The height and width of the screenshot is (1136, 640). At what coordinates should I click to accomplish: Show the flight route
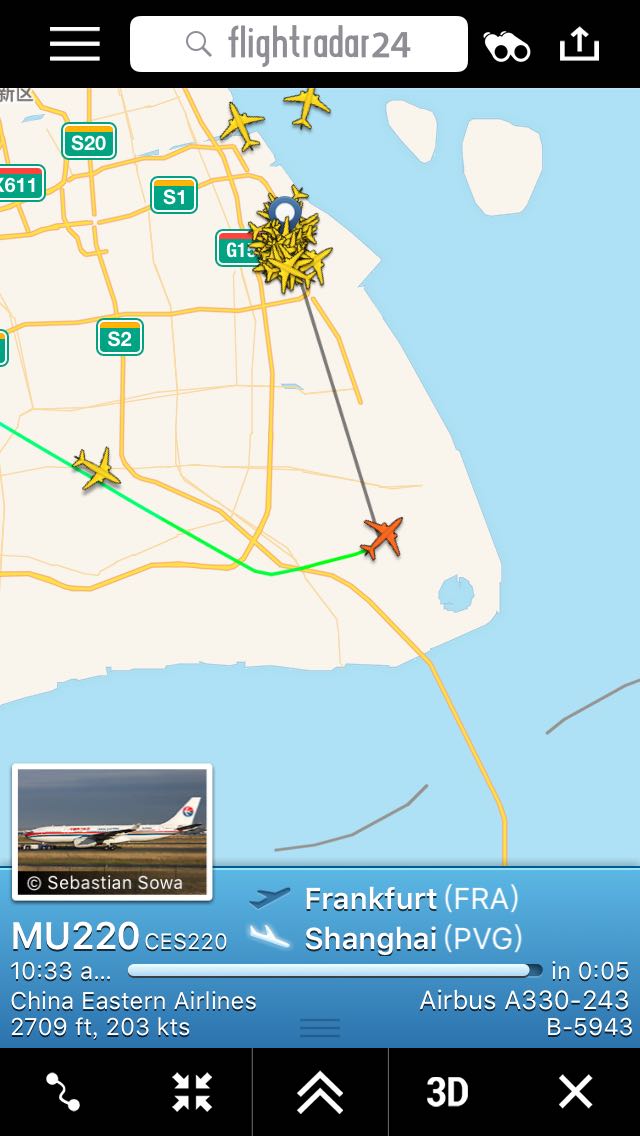(x=62, y=1092)
